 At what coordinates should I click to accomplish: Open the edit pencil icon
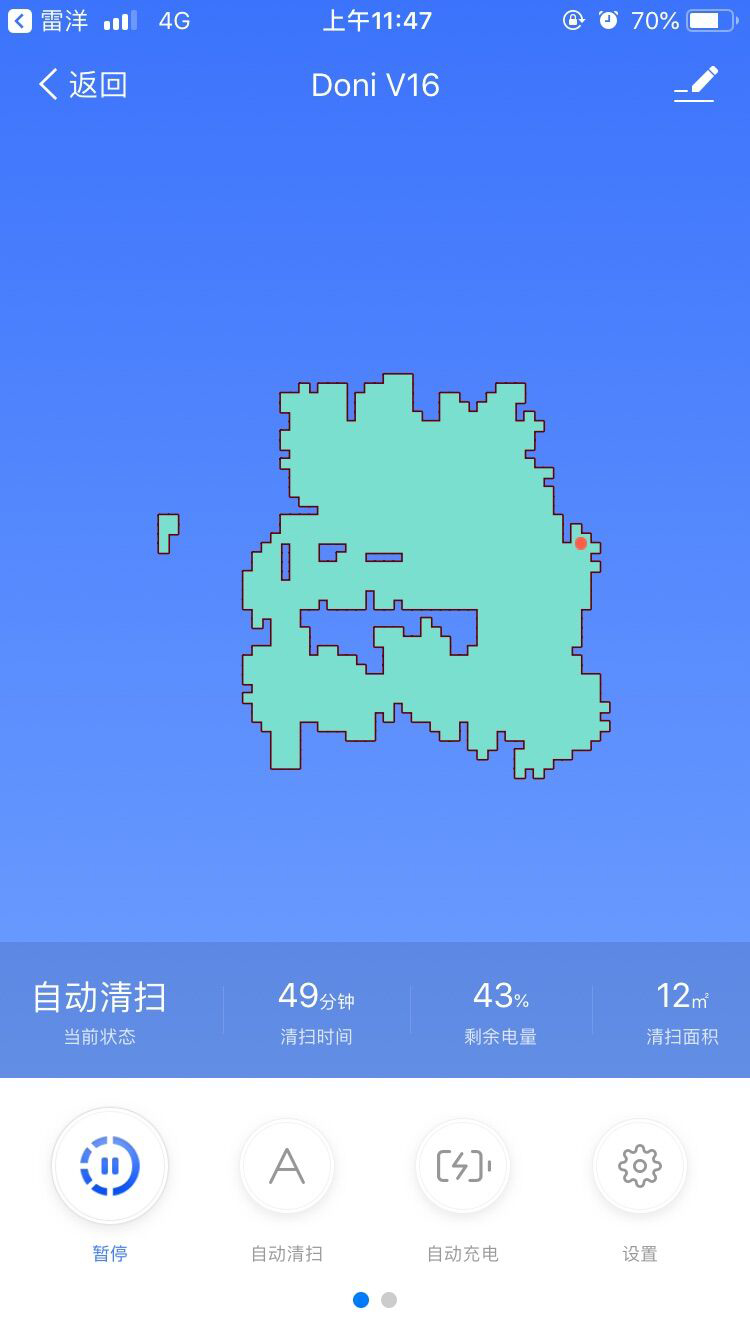[697, 85]
